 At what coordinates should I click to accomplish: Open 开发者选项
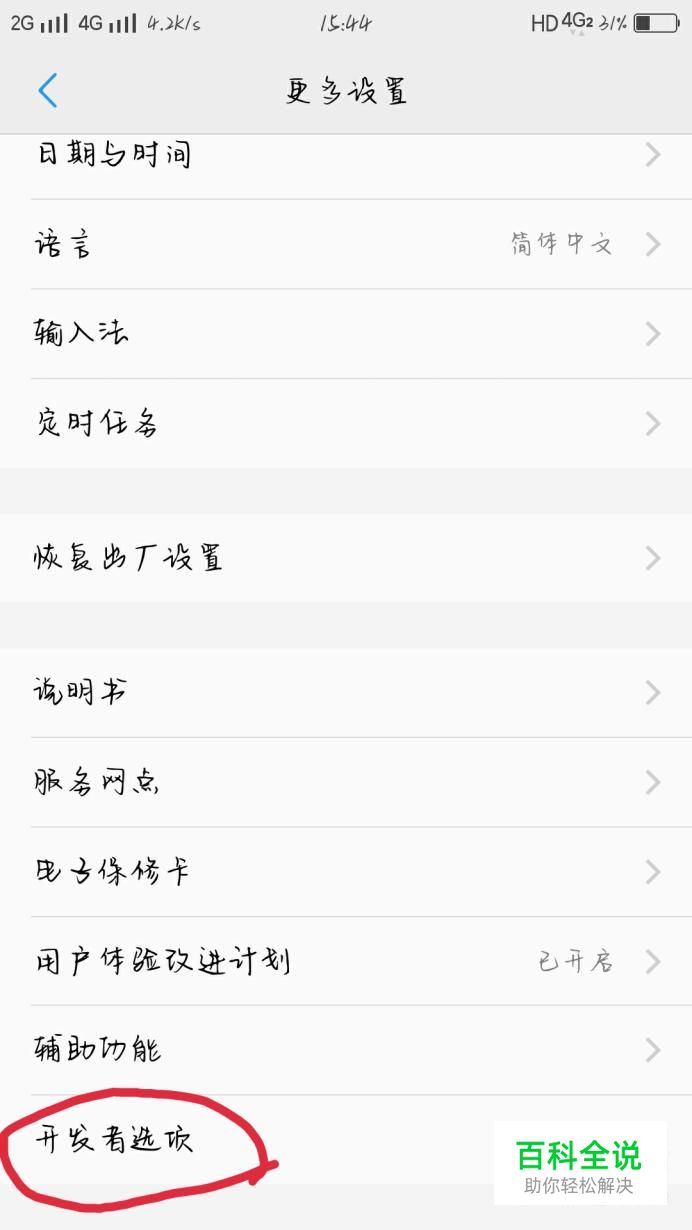(346, 1140)
